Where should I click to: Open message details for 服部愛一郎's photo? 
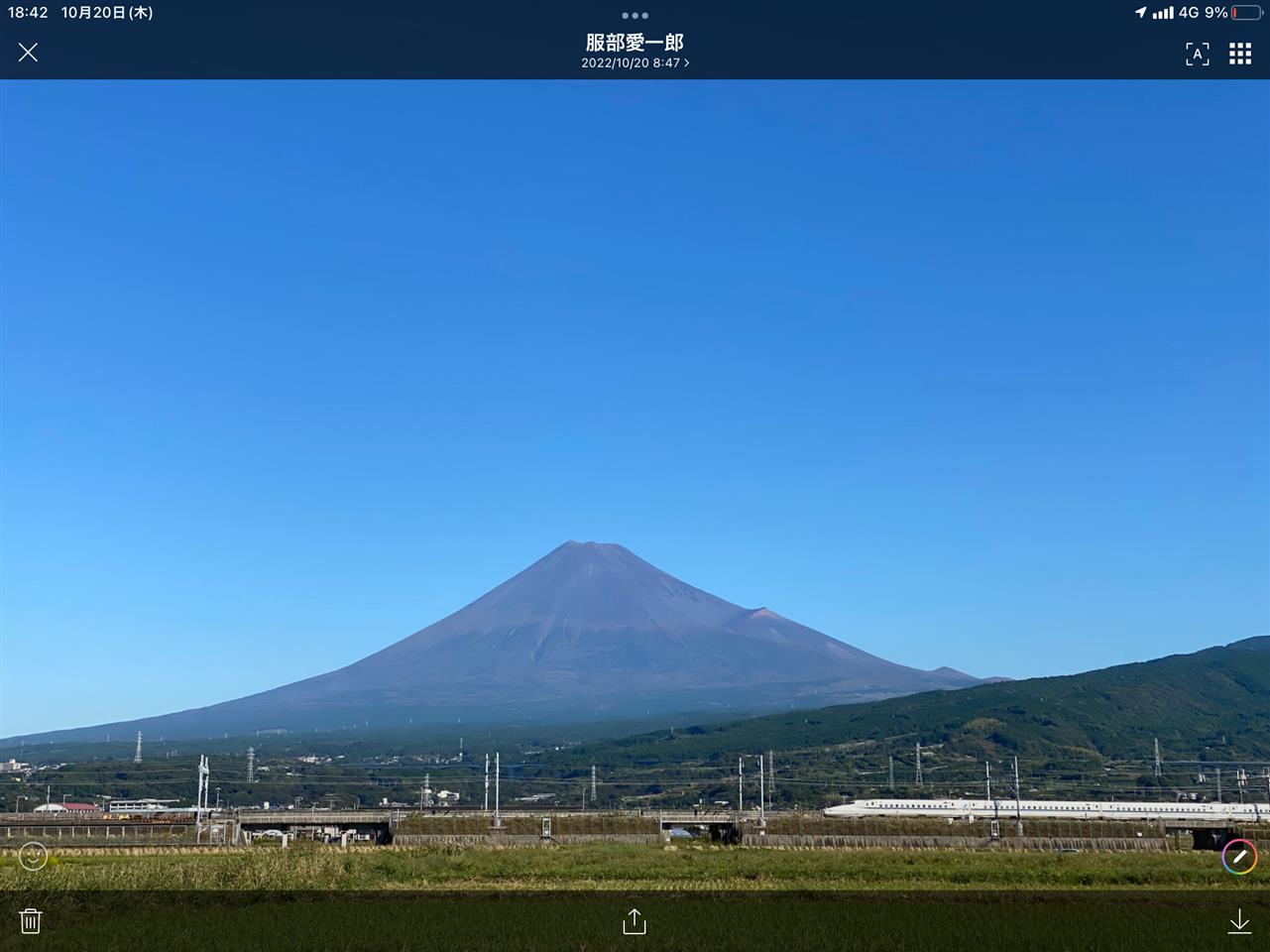[x=635, y=62]
